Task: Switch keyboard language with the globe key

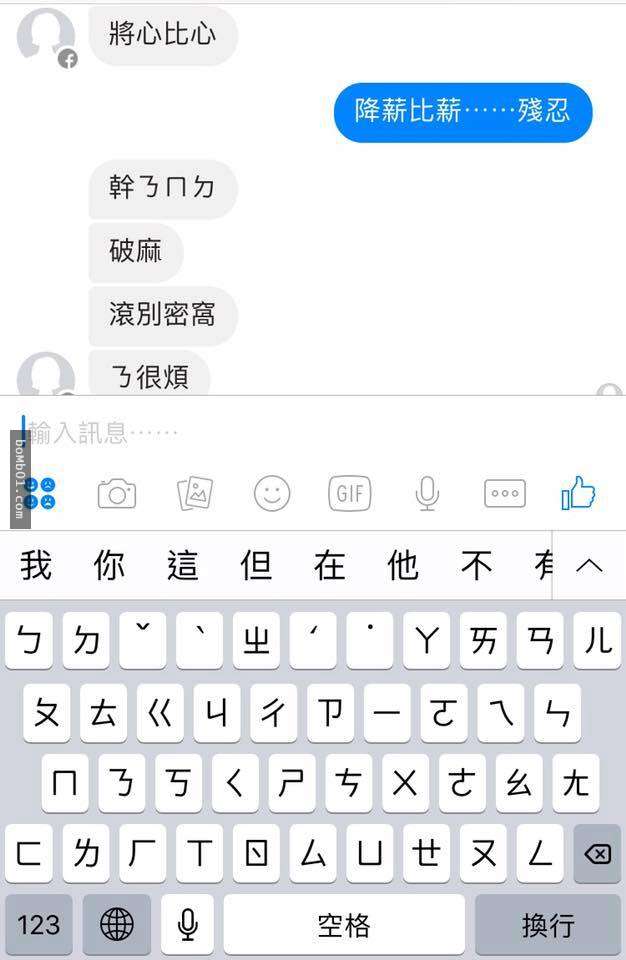Action: (x=117, y=925)
